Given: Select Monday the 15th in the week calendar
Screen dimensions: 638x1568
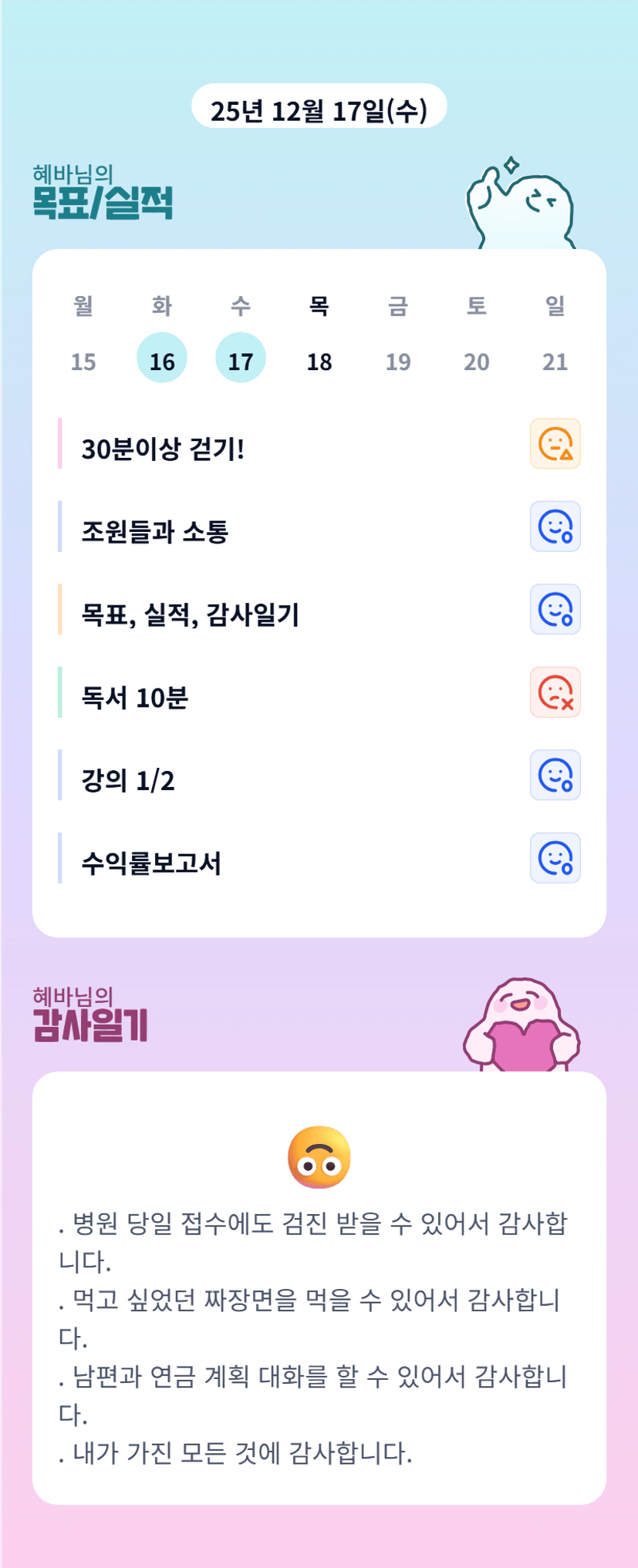Looking at the screenshot, I should tap(83, 361).
